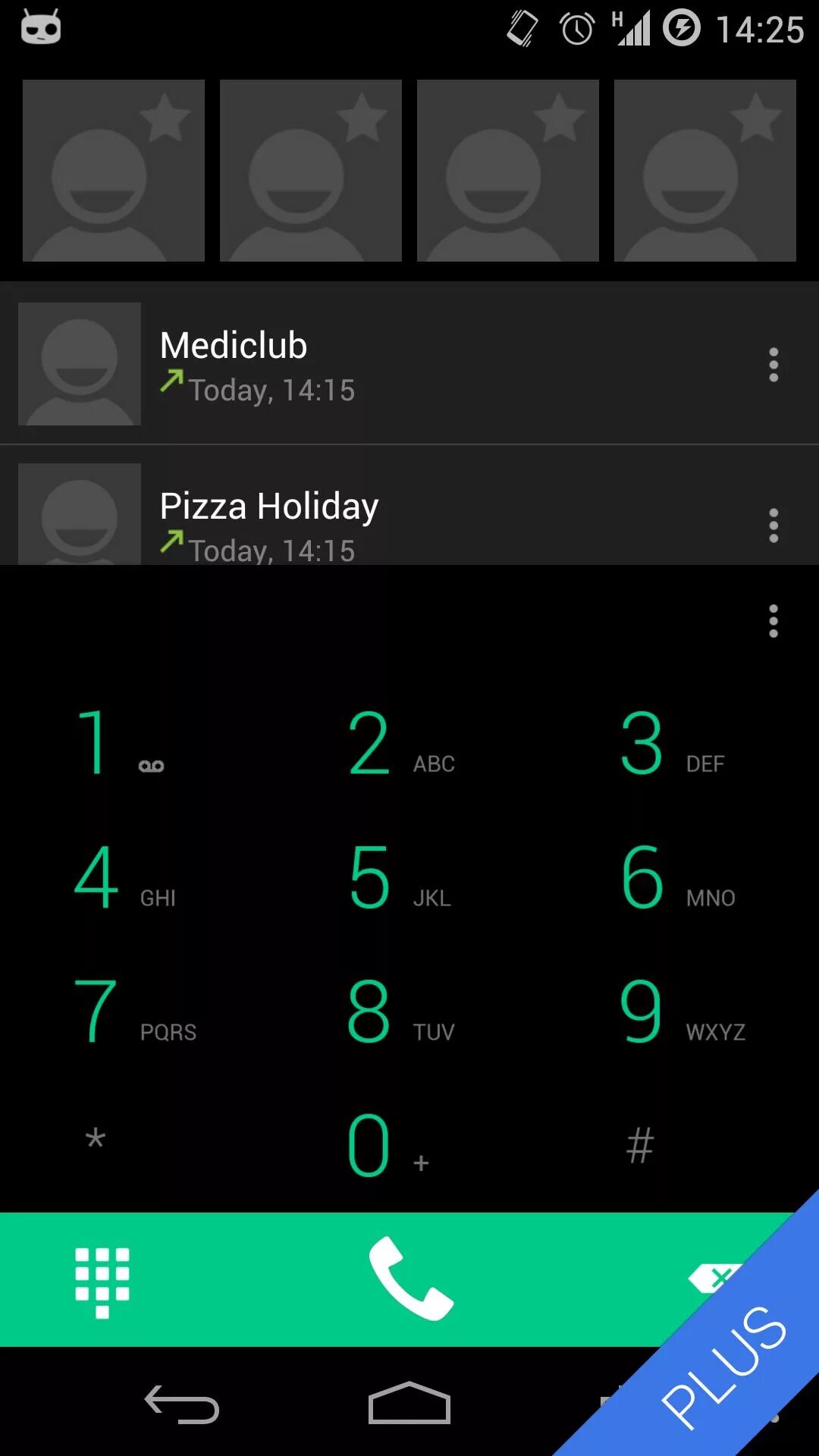Viewport: 819px width, 1456px height.
Task: Toggle the dialpad with the keypad icon
Action: click(102, 1282)
